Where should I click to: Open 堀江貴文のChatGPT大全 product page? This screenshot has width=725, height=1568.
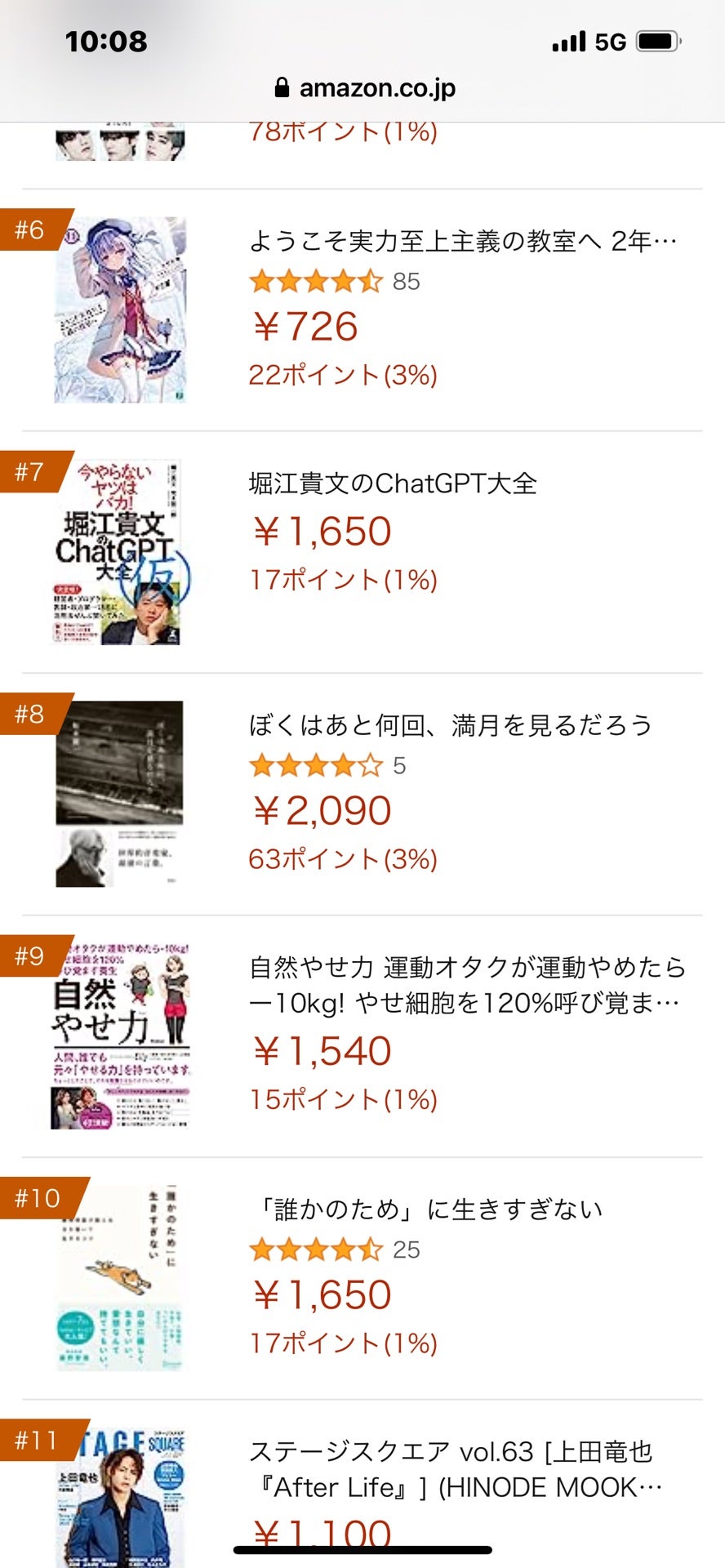(393, 483)
